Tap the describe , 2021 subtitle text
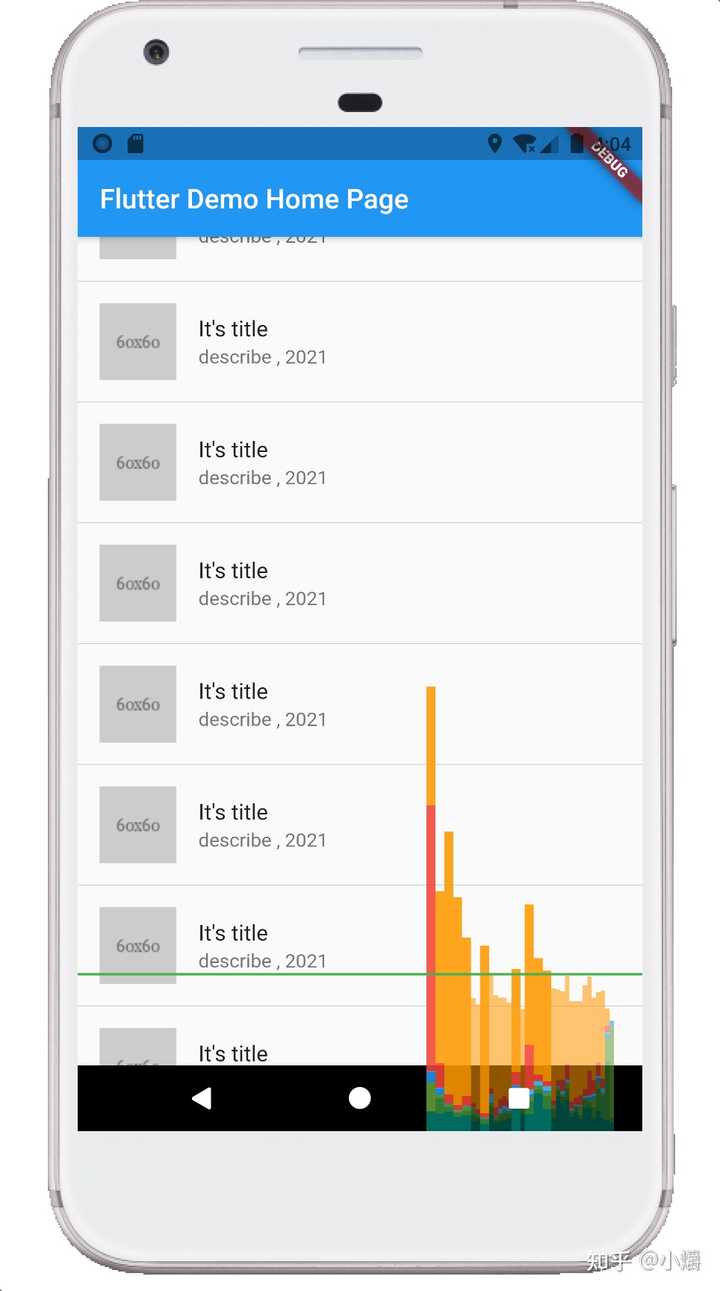 (x=262, y=357)
